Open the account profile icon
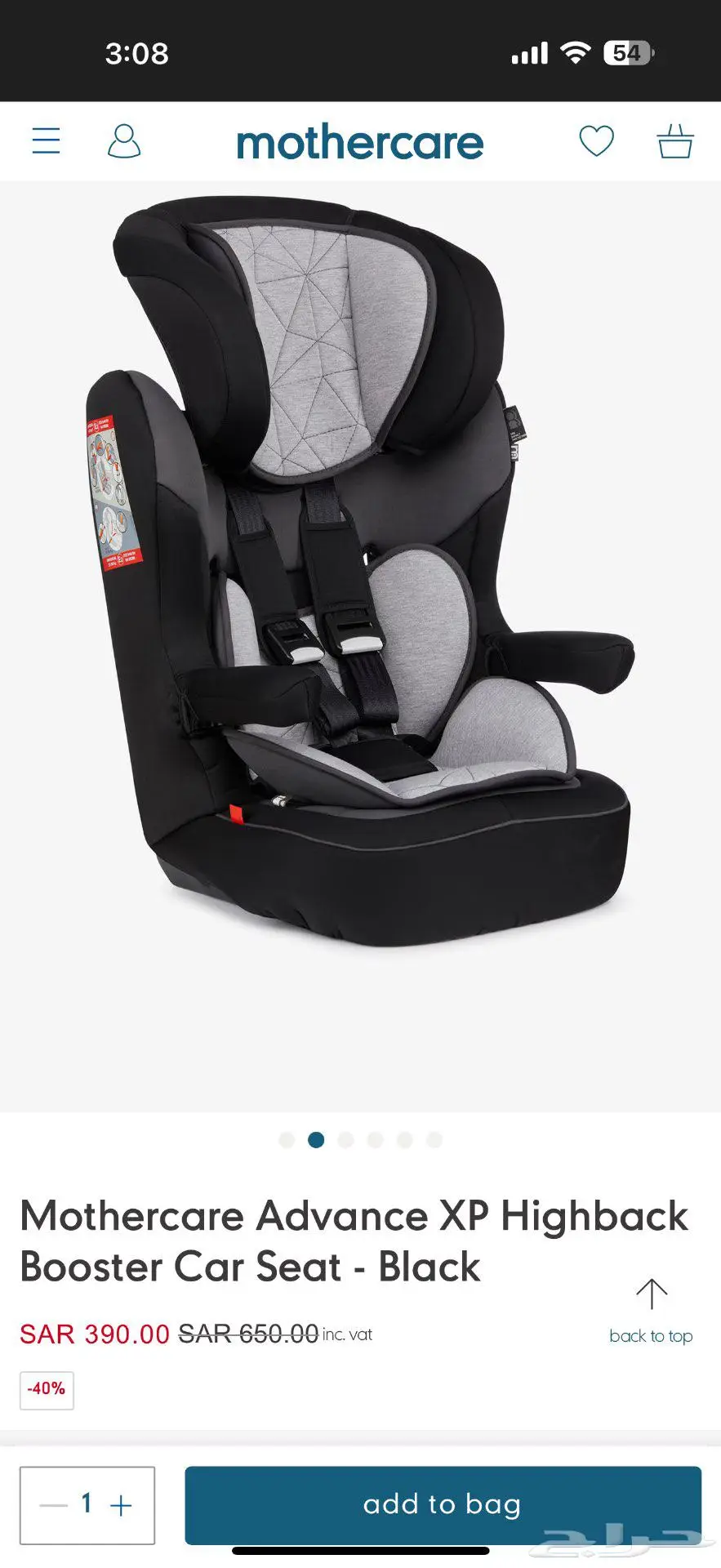721x1568 pixels. coord(124,141)
